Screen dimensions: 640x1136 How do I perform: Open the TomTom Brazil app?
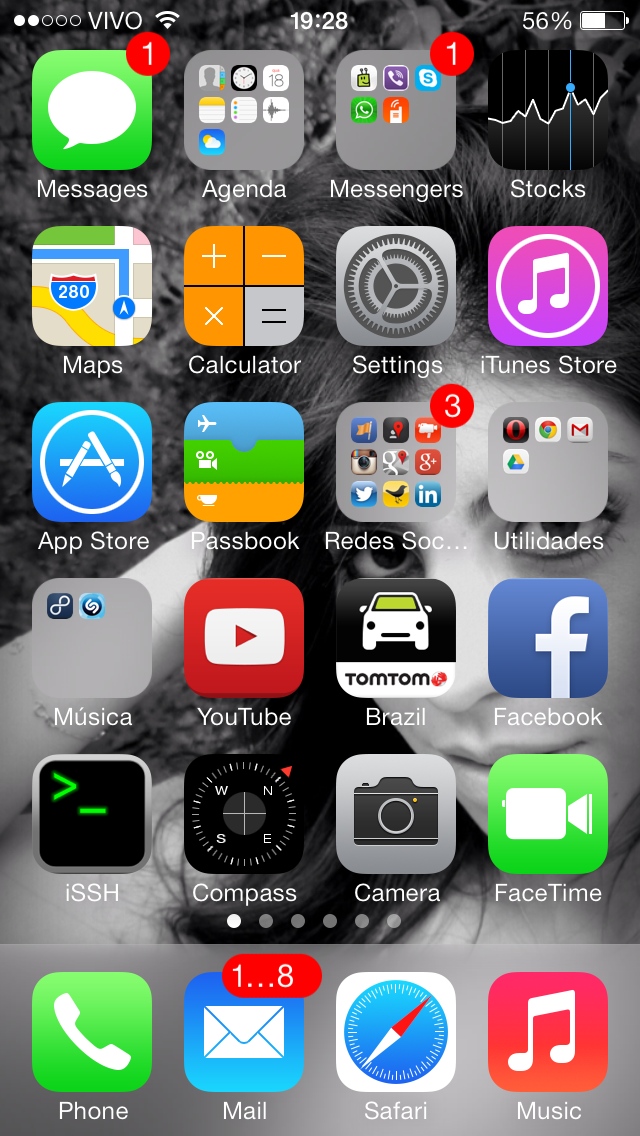point(396,638)
